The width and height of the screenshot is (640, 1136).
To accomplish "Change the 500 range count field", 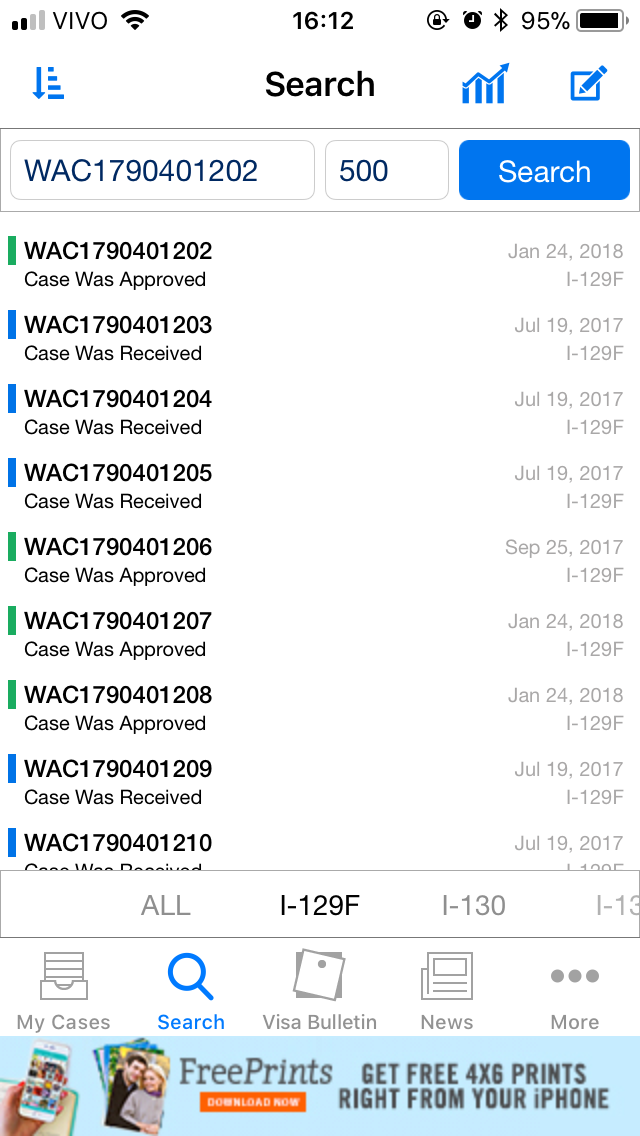I will tap(387, 170).
